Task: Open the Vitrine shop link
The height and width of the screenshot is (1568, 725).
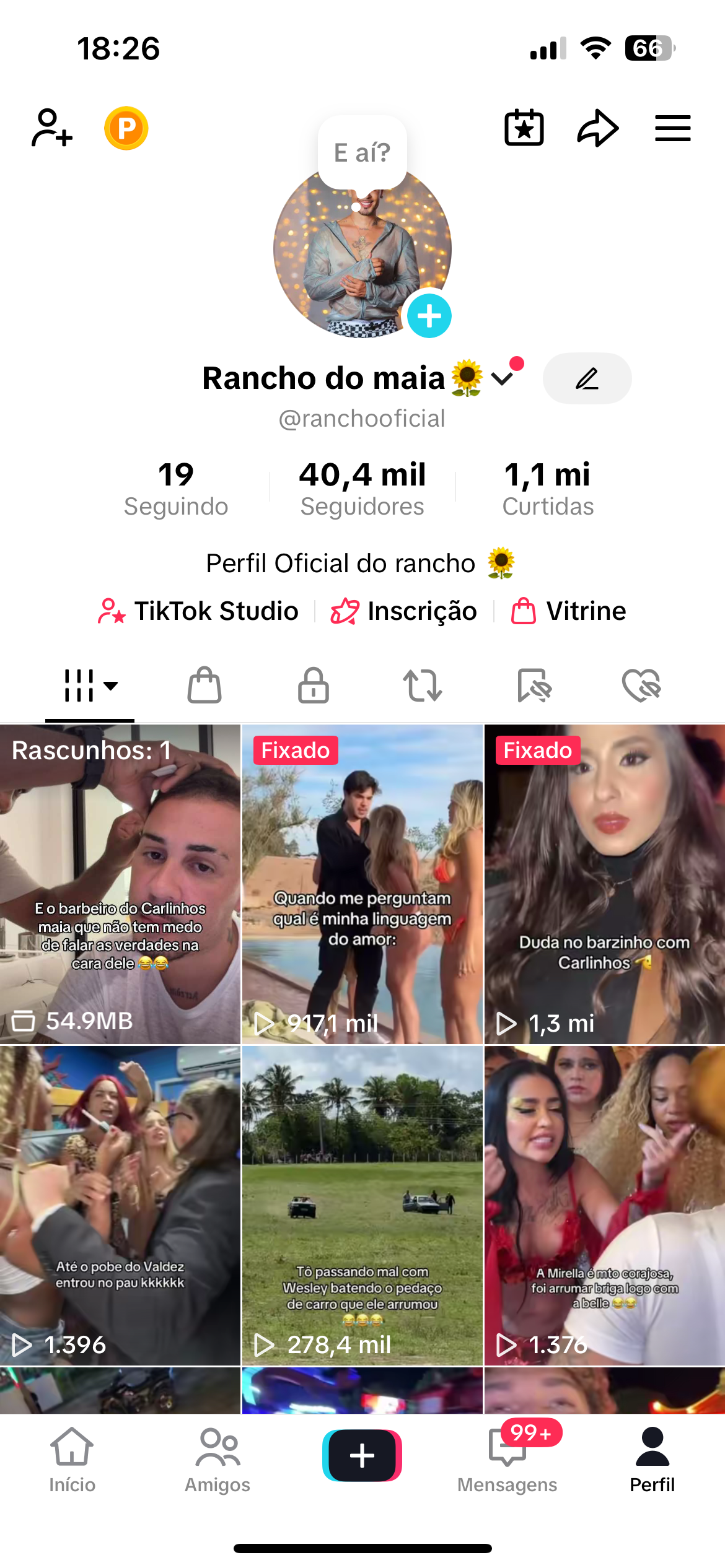Action: point(569,611)
